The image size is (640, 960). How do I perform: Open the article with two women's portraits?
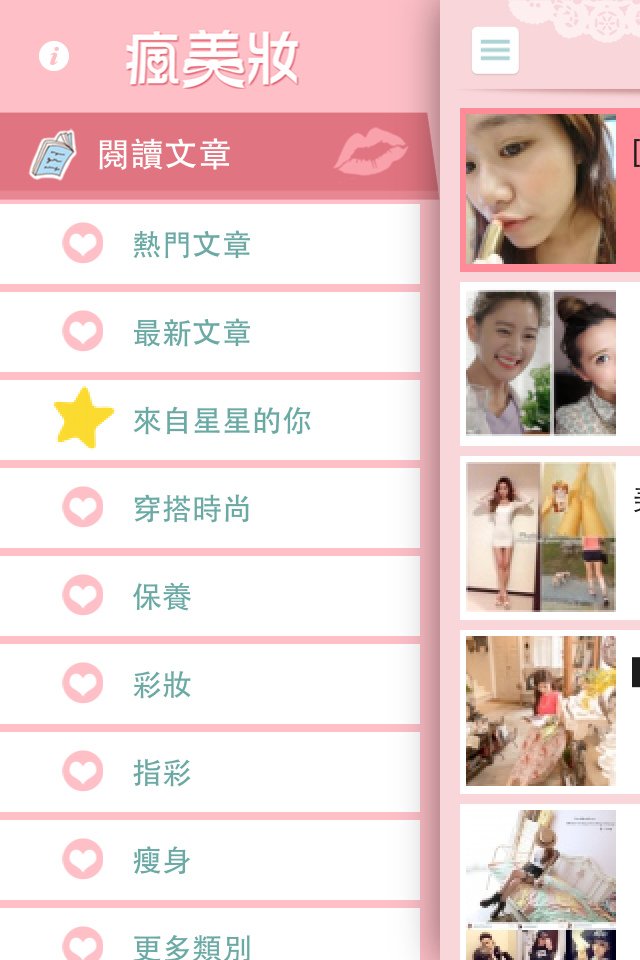point(541,363)
